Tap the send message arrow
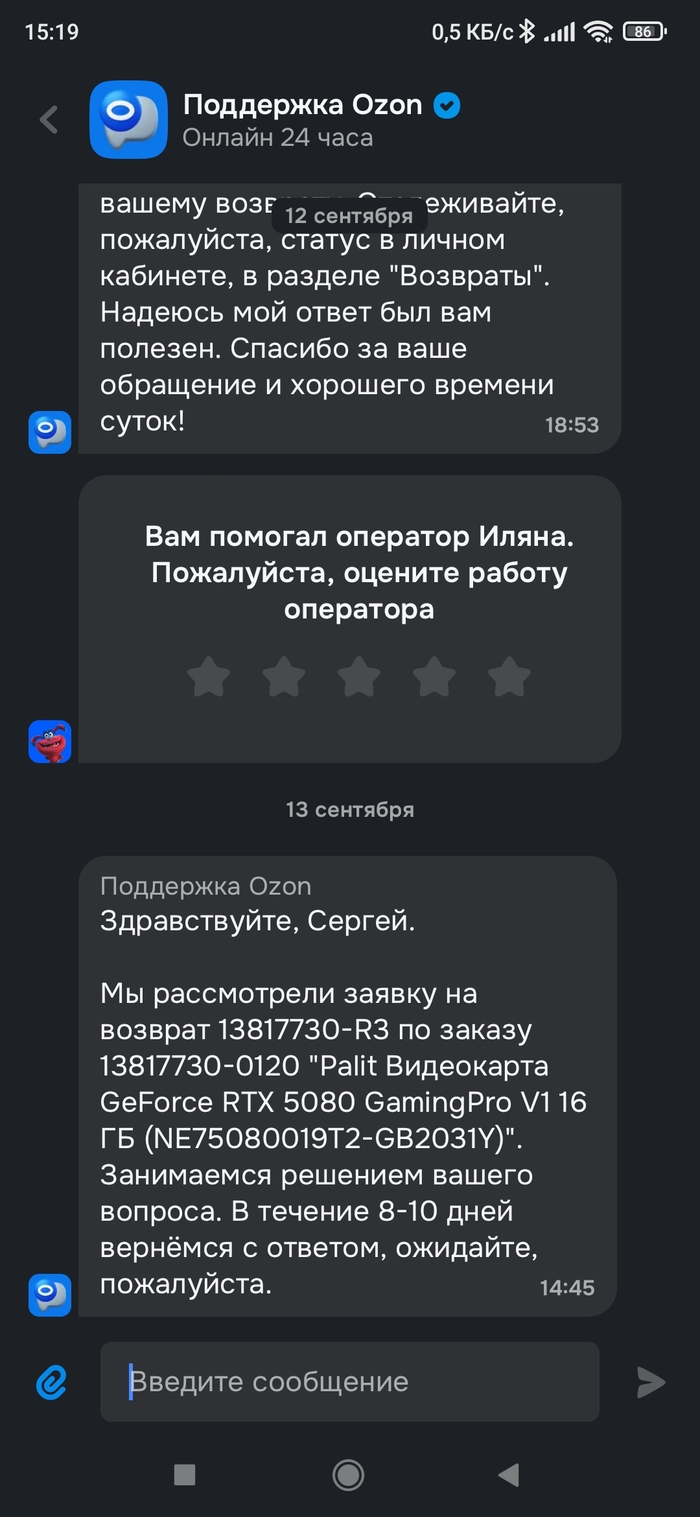 (651, 1382)
